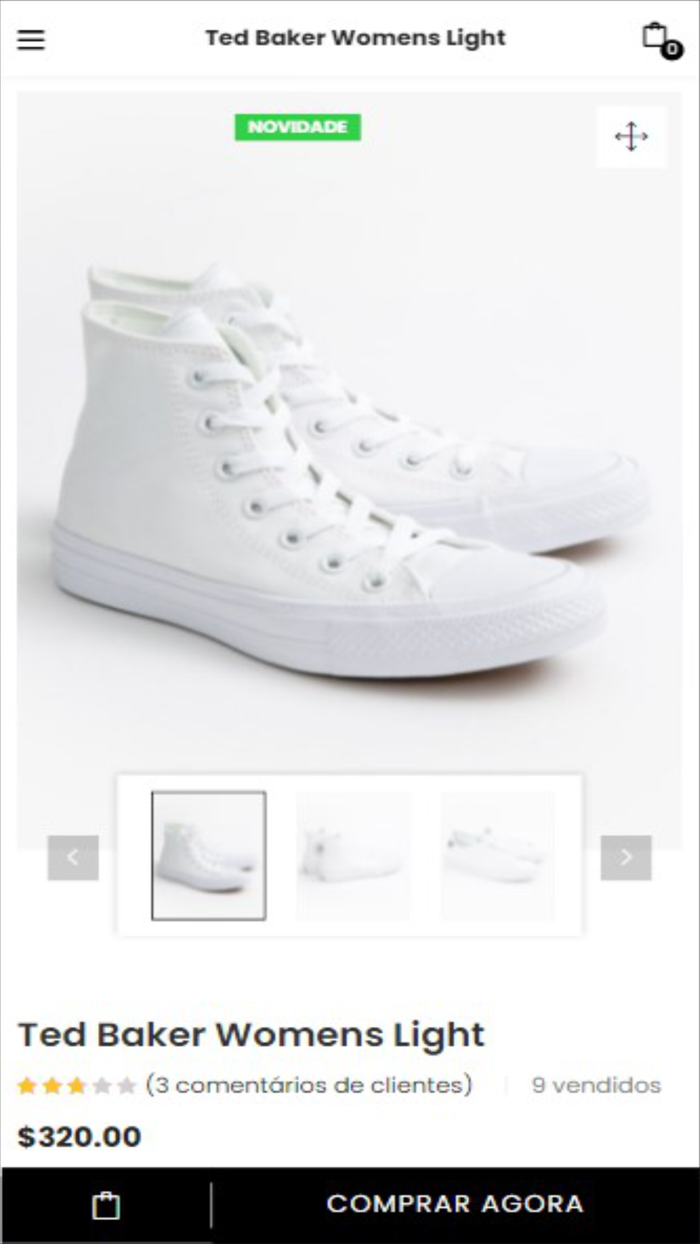Screen dimensions: 700x1244
Task: Open the shopping cart
Action: [x=656, y=38]
